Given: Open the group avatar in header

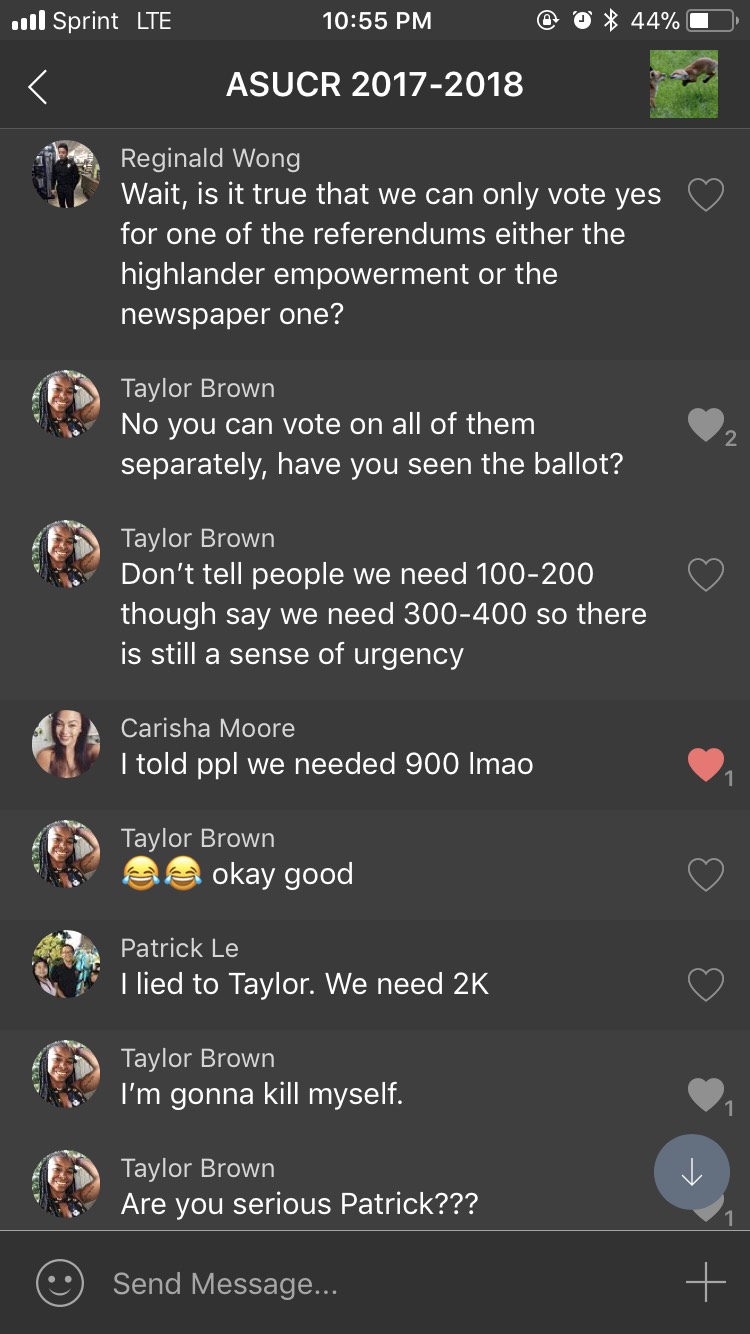Looking at the screenshot, I should click(x=684, y=84).
